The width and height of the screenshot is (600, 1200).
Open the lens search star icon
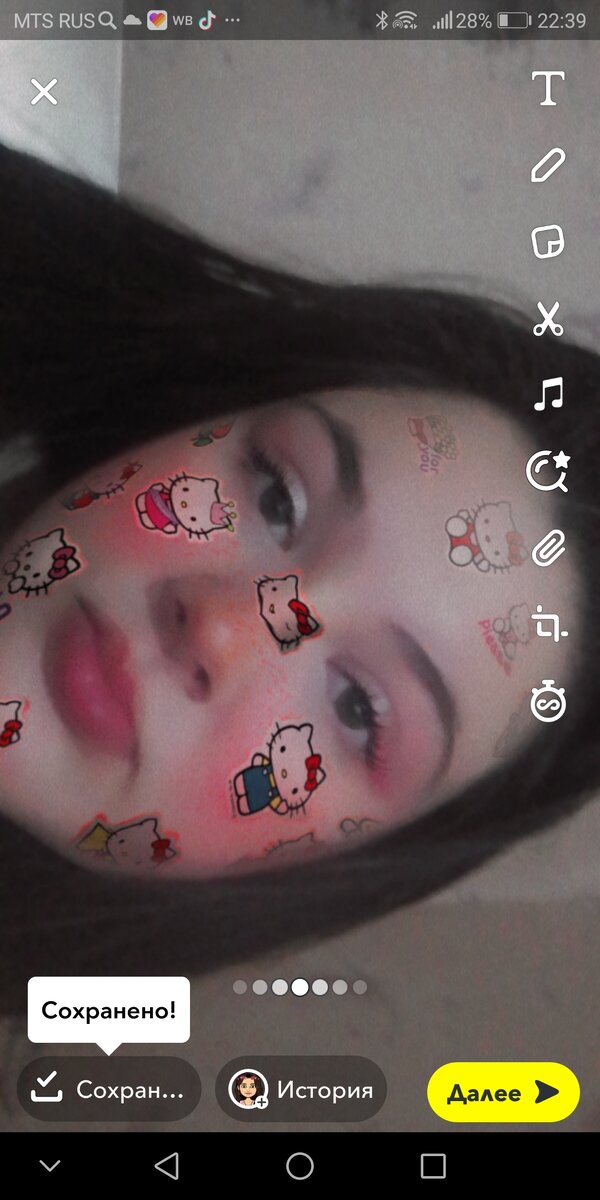pyautogui.click(x=548, y=471)
